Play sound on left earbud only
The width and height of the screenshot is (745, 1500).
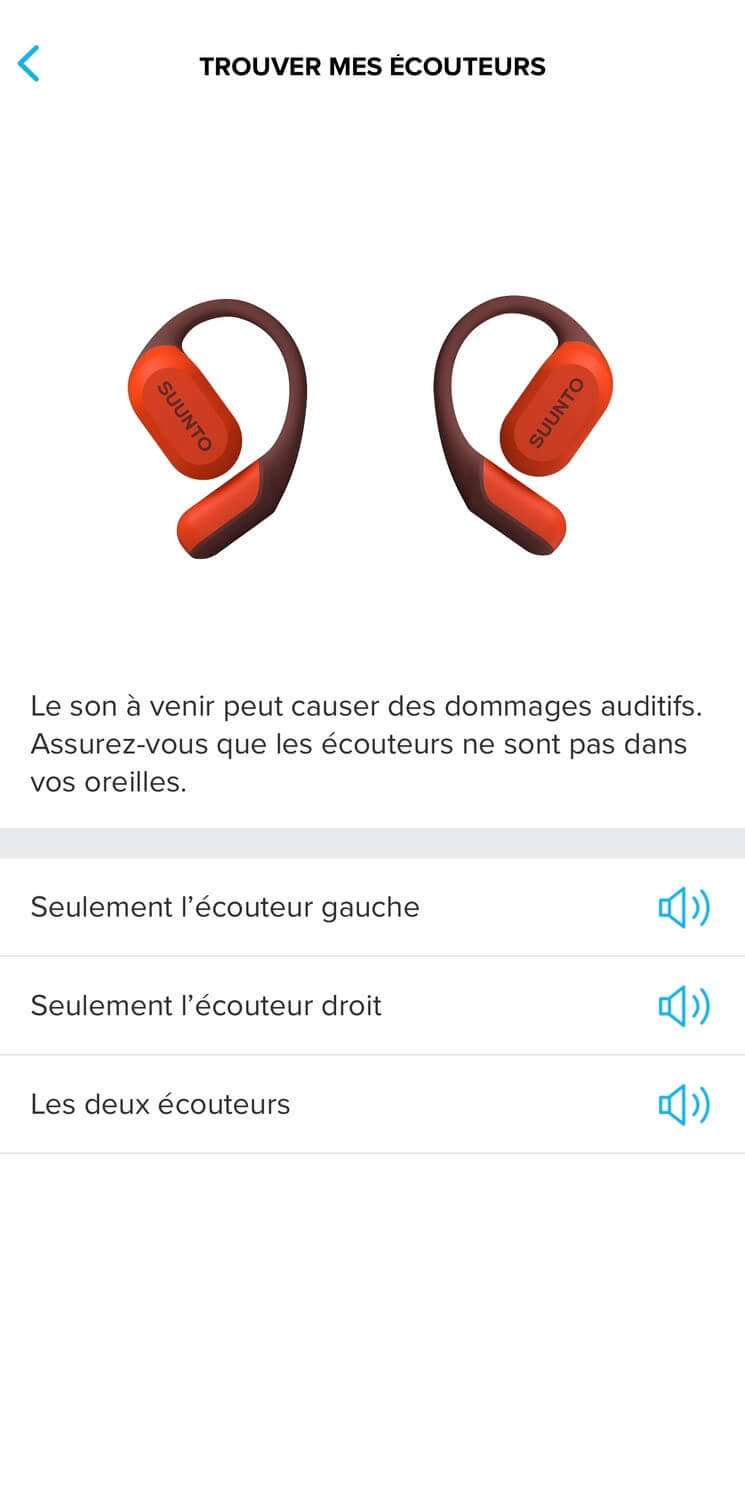[x=683, y=908]
